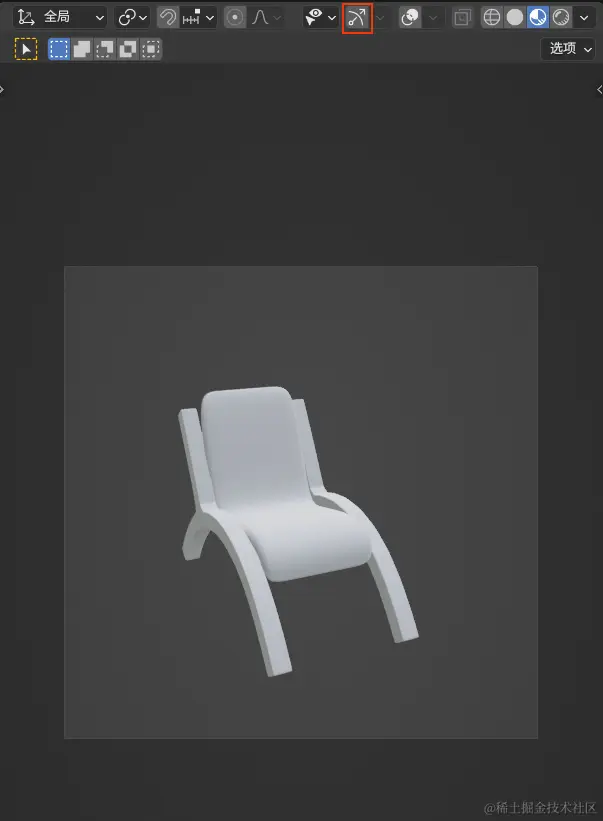The width and height of the screenshot is (603, 821).
Task: Open the snapping options dropdown
Action: tap(199, 17)
